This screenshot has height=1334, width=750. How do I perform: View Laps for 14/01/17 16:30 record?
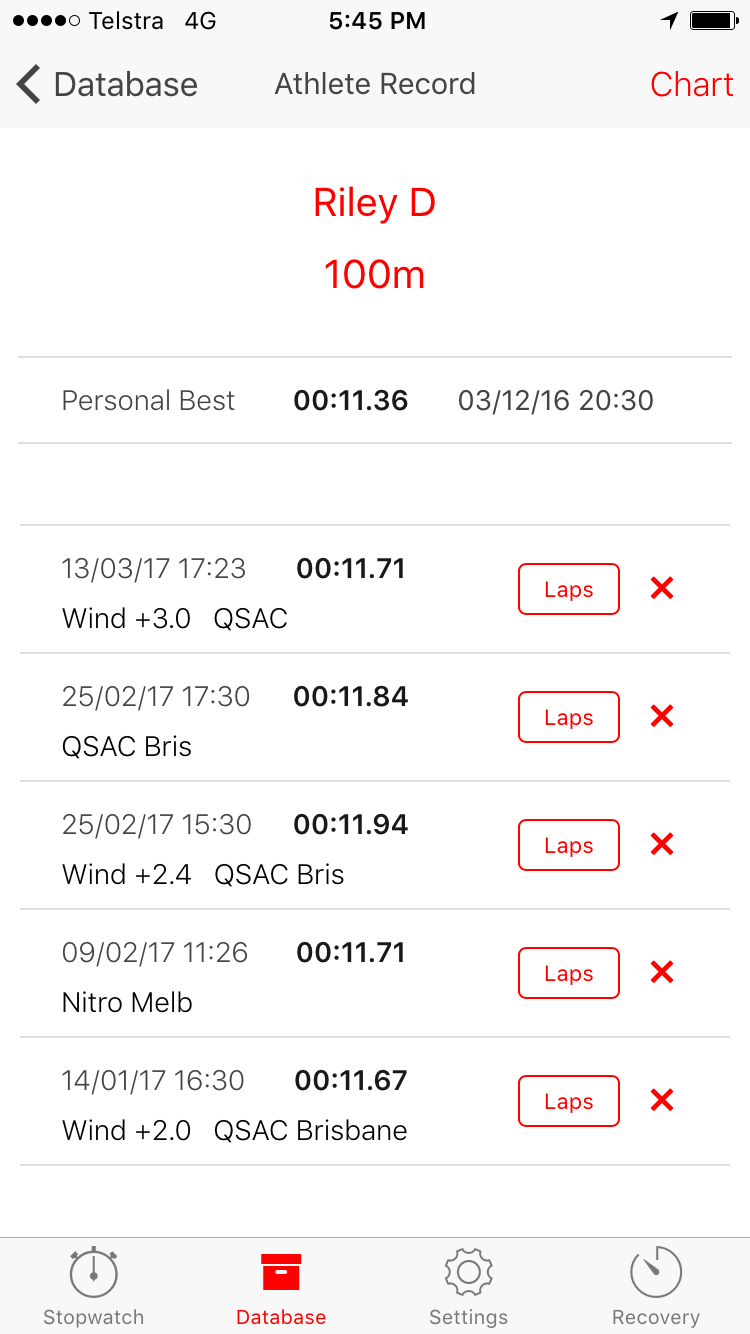point(569,1101)
